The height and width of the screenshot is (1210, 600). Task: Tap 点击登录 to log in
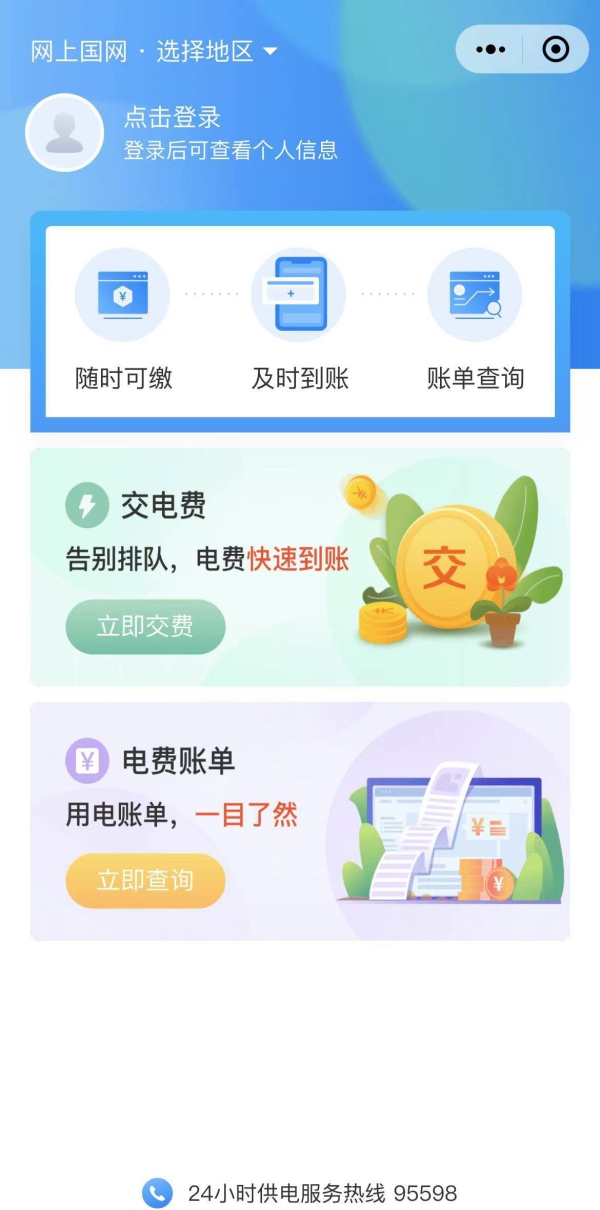(172, 117)
